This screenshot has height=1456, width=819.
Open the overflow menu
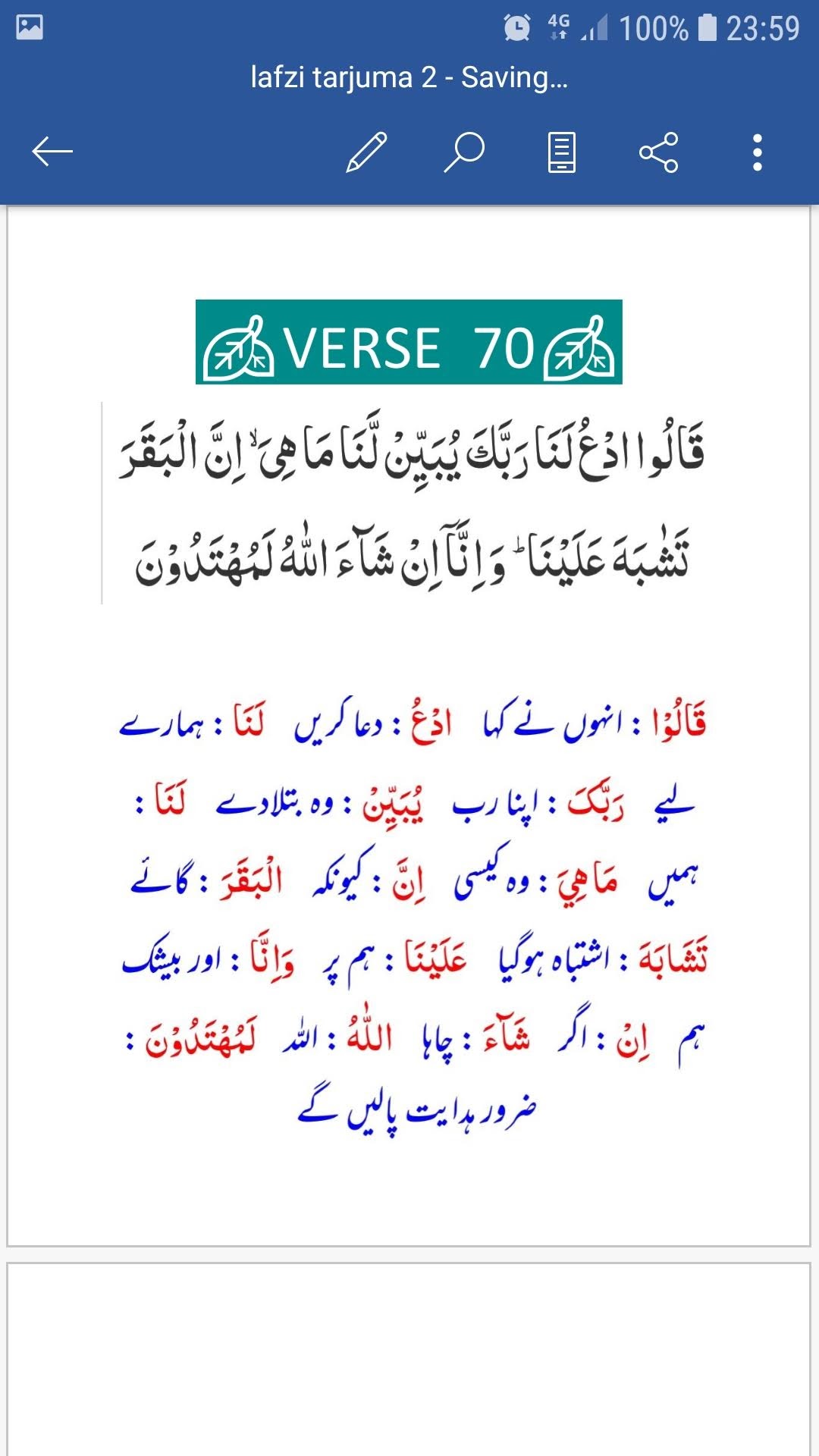tap(757, 152)
